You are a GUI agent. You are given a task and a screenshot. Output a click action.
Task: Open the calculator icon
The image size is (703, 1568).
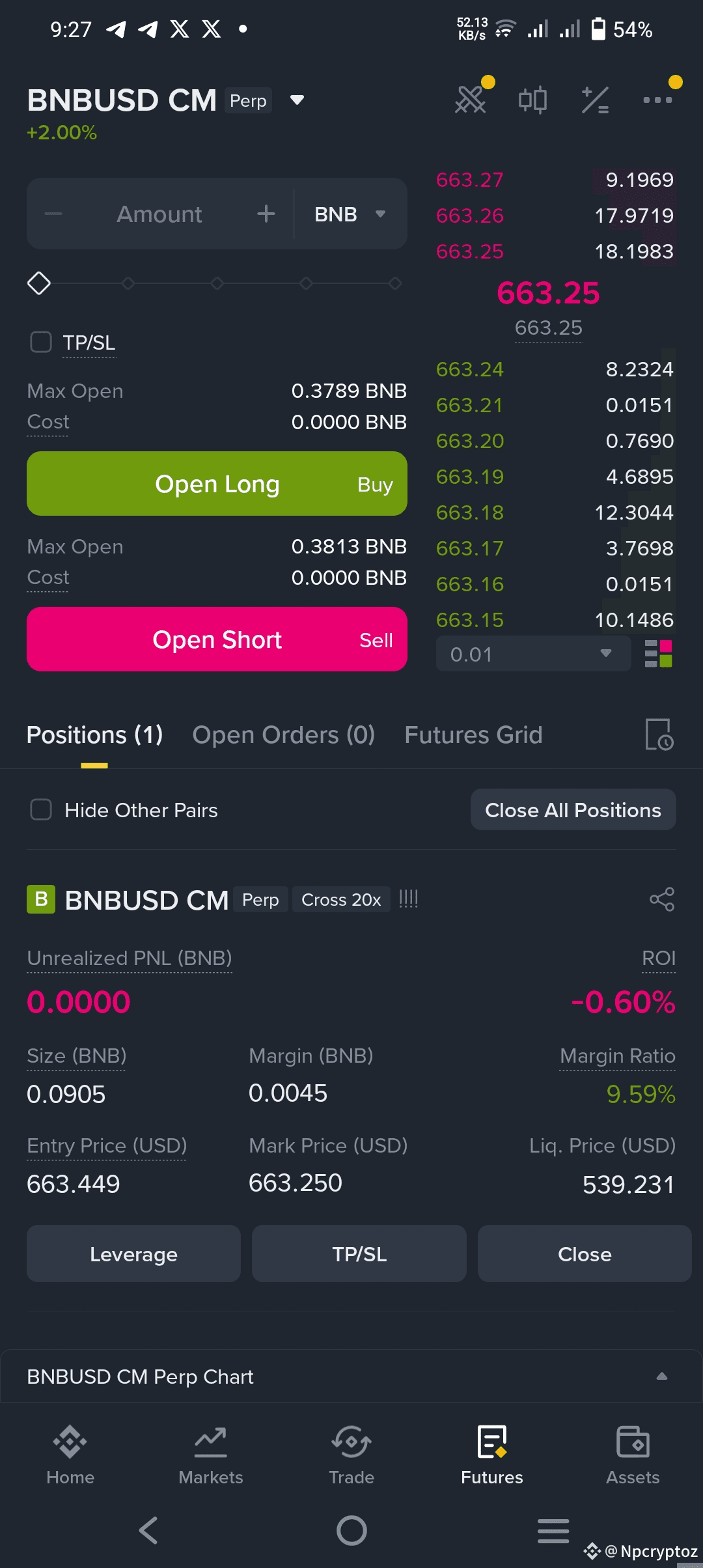click(594, 100)
